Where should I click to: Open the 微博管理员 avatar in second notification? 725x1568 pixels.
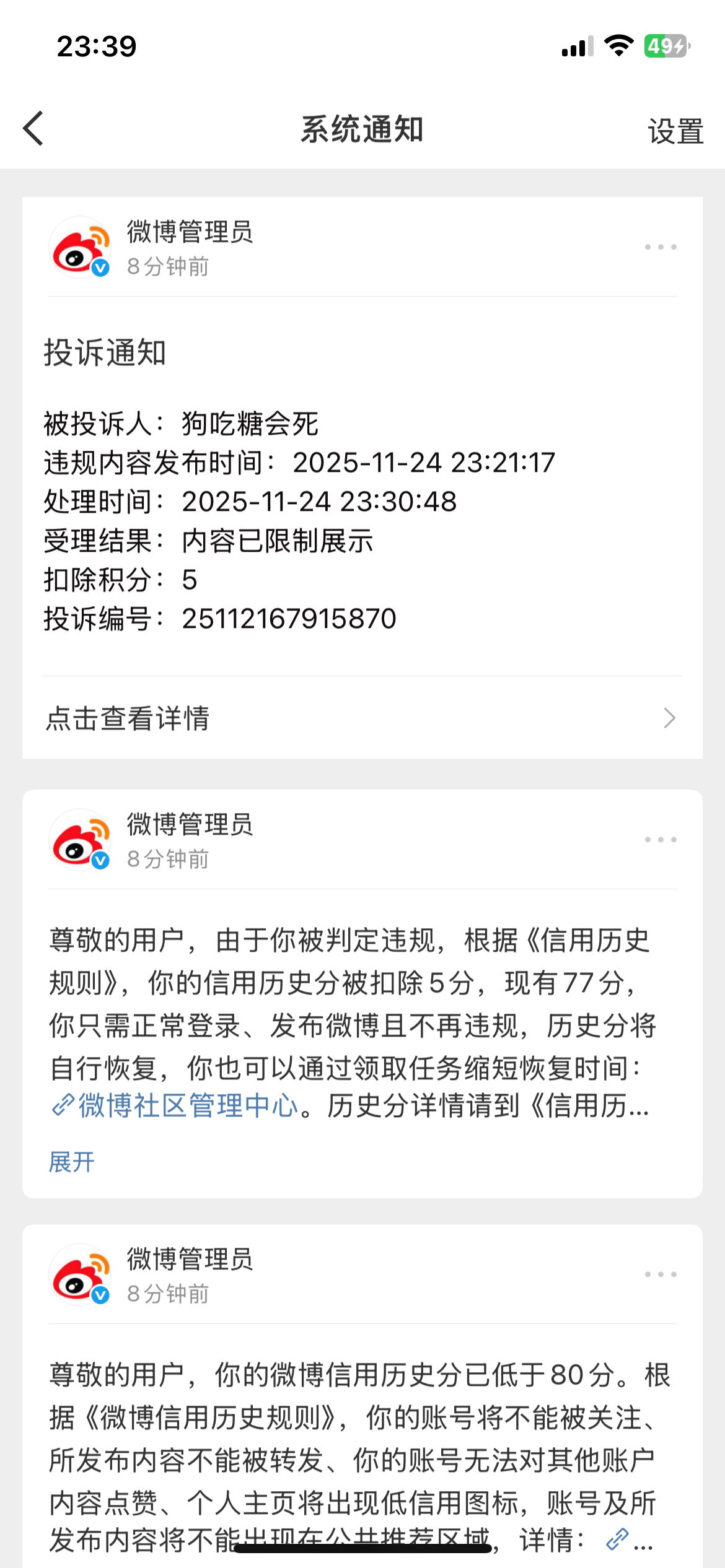pos(81,840)
